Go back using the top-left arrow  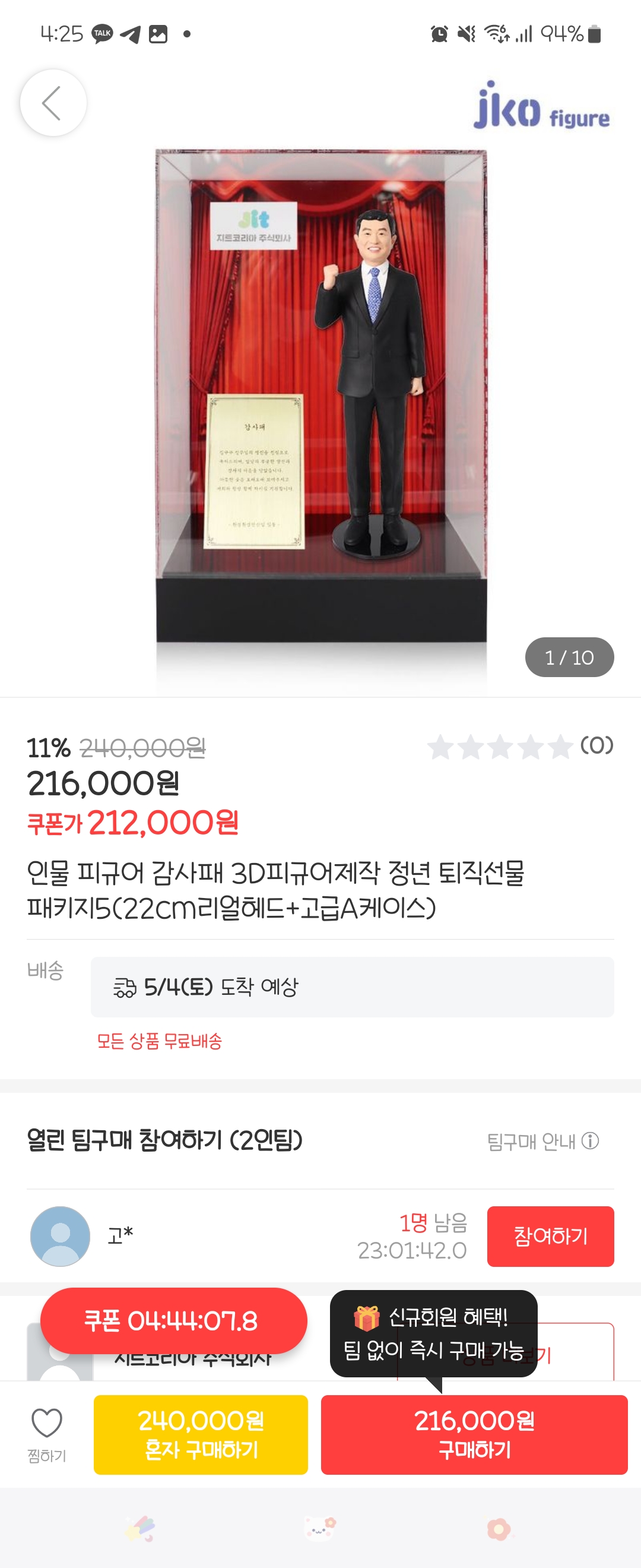click(x=53, y=103)
